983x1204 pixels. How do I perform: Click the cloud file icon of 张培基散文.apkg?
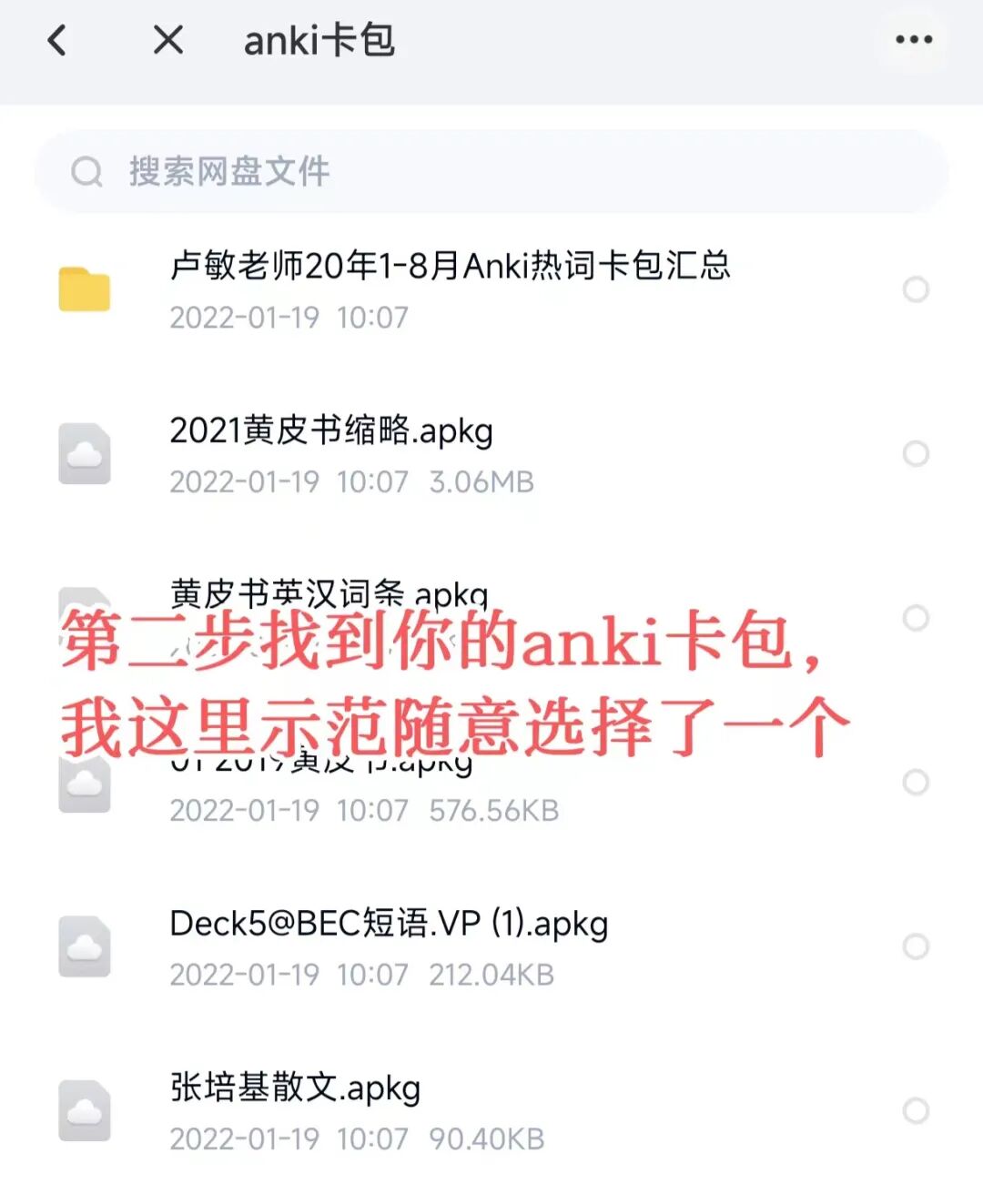85,1108
